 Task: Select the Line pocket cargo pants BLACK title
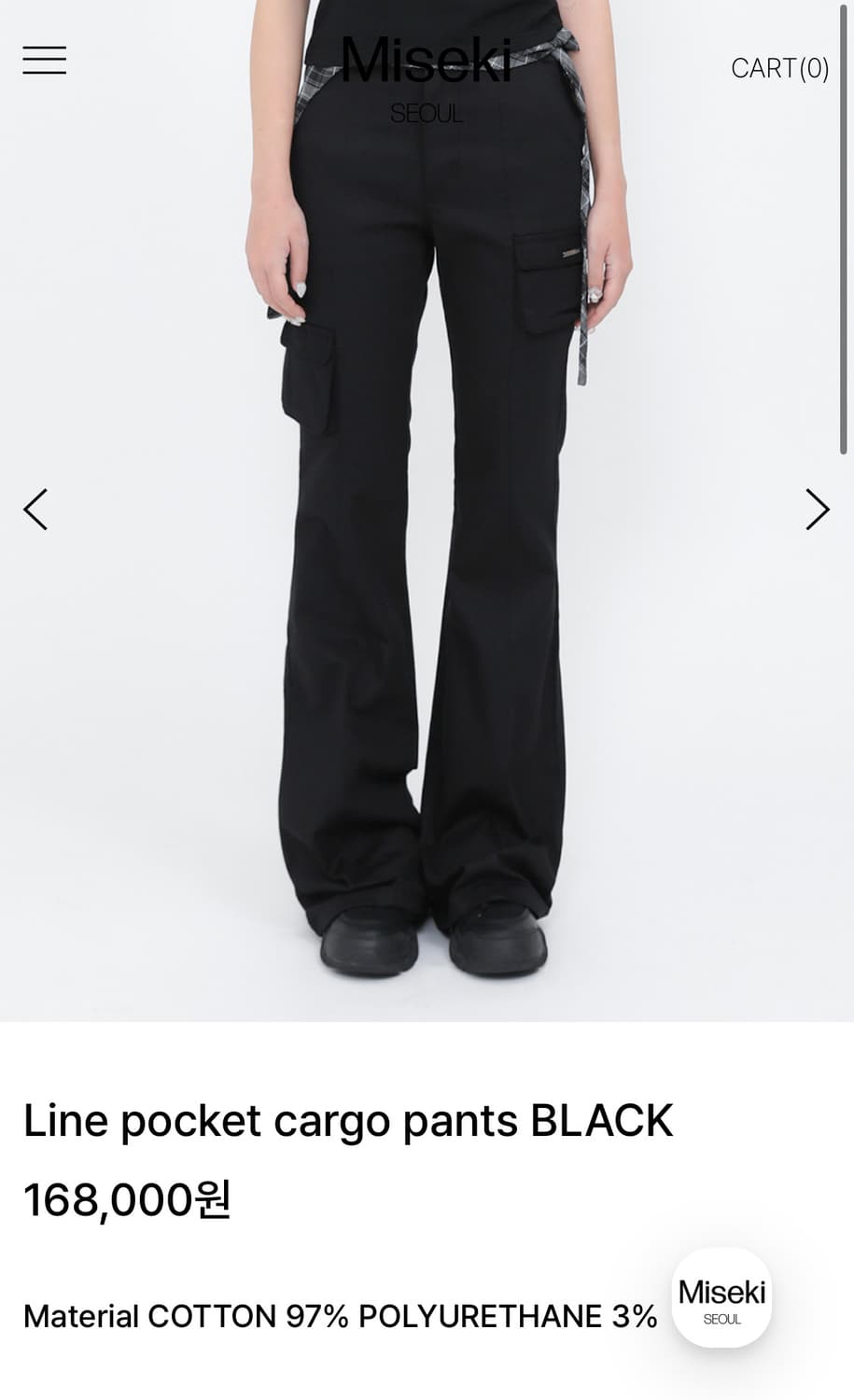click(348, 1120)
